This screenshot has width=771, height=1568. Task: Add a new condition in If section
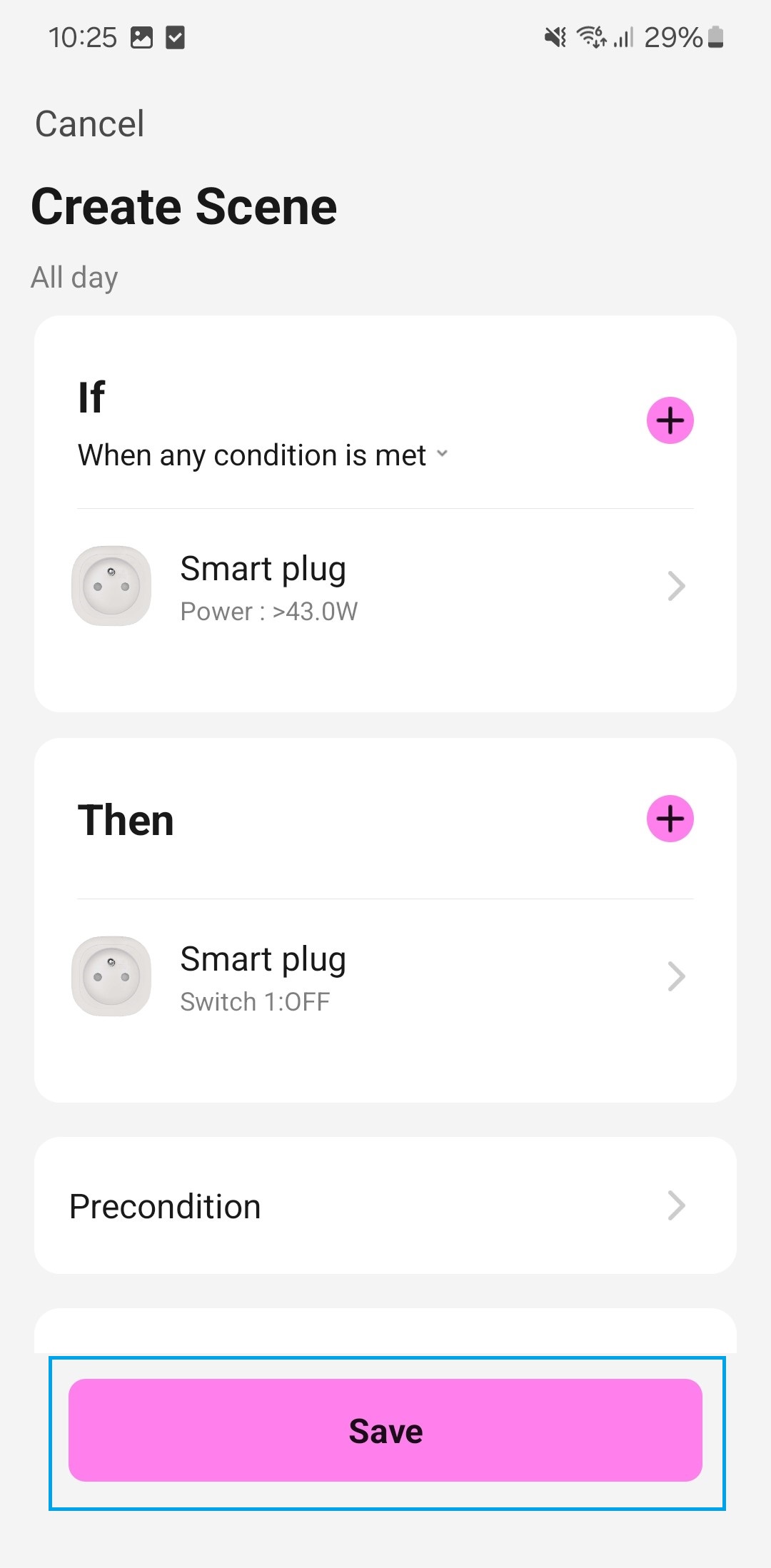[x=670, y=420]
